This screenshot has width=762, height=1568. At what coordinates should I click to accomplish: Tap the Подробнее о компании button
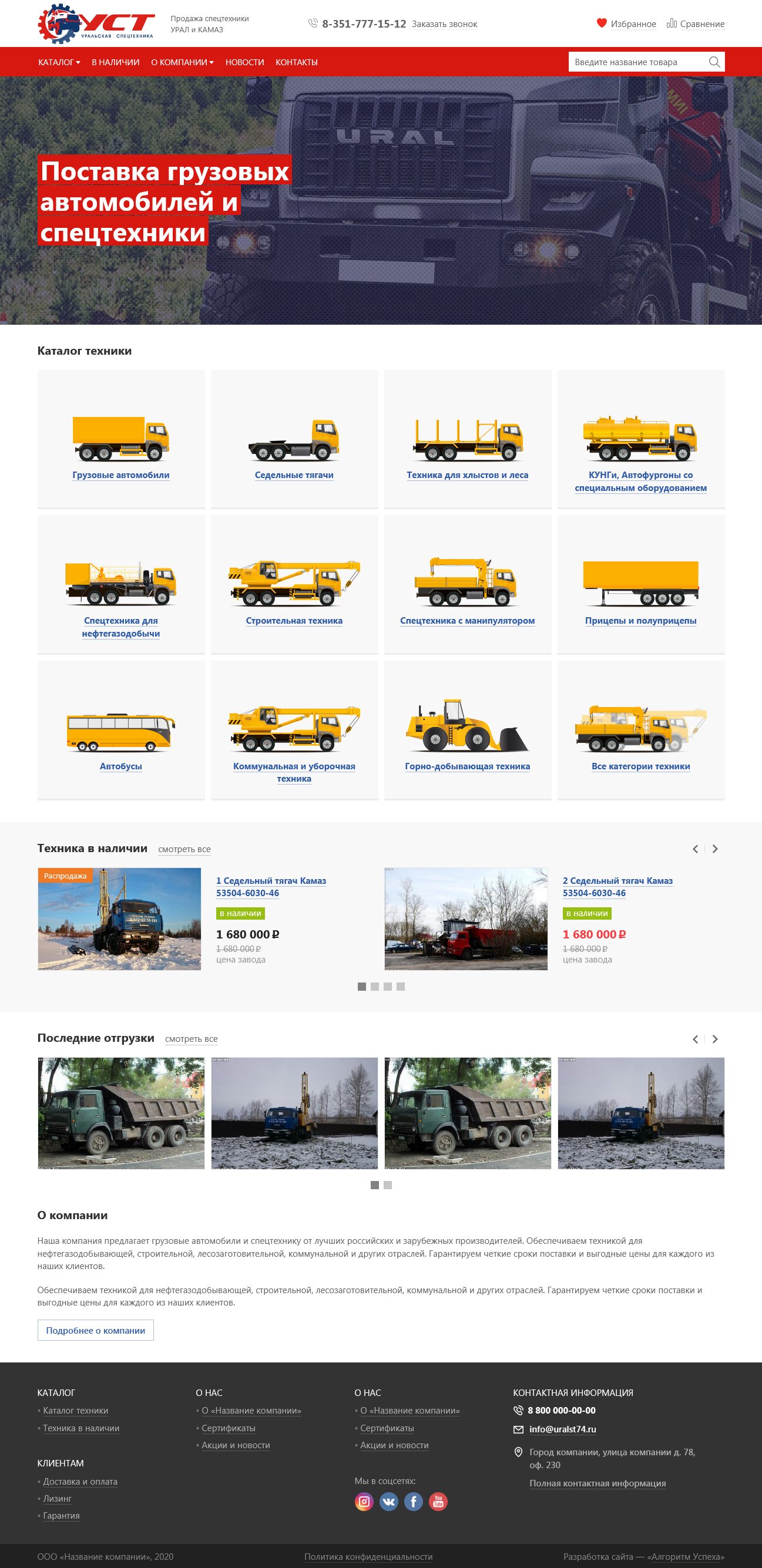(x=96, y=1330)
